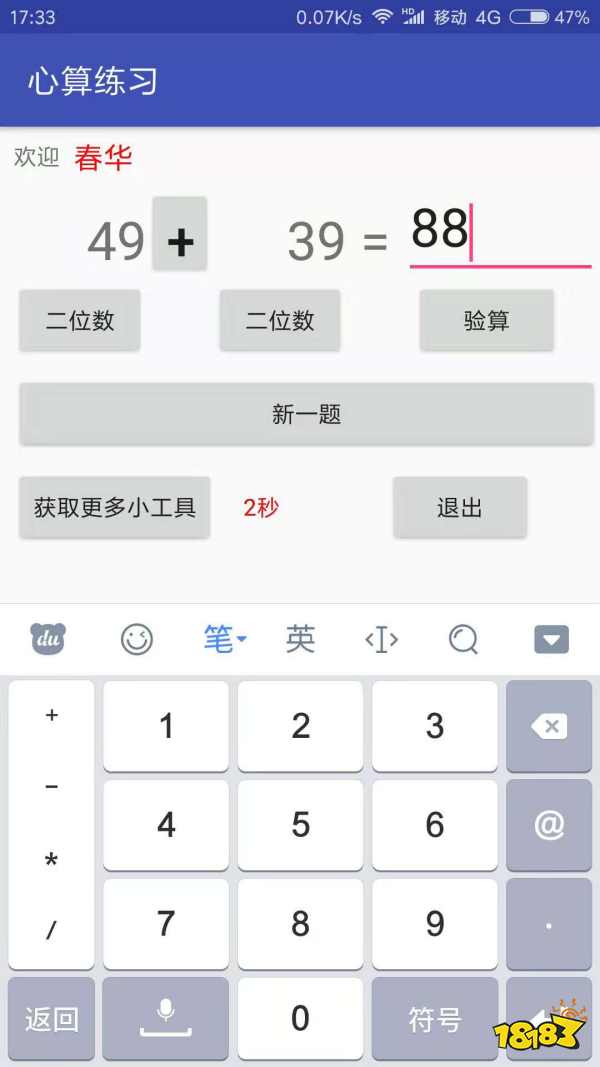Switch to English input 英
The width and height of the screenshot is (600, 1067).
(300, 639)
